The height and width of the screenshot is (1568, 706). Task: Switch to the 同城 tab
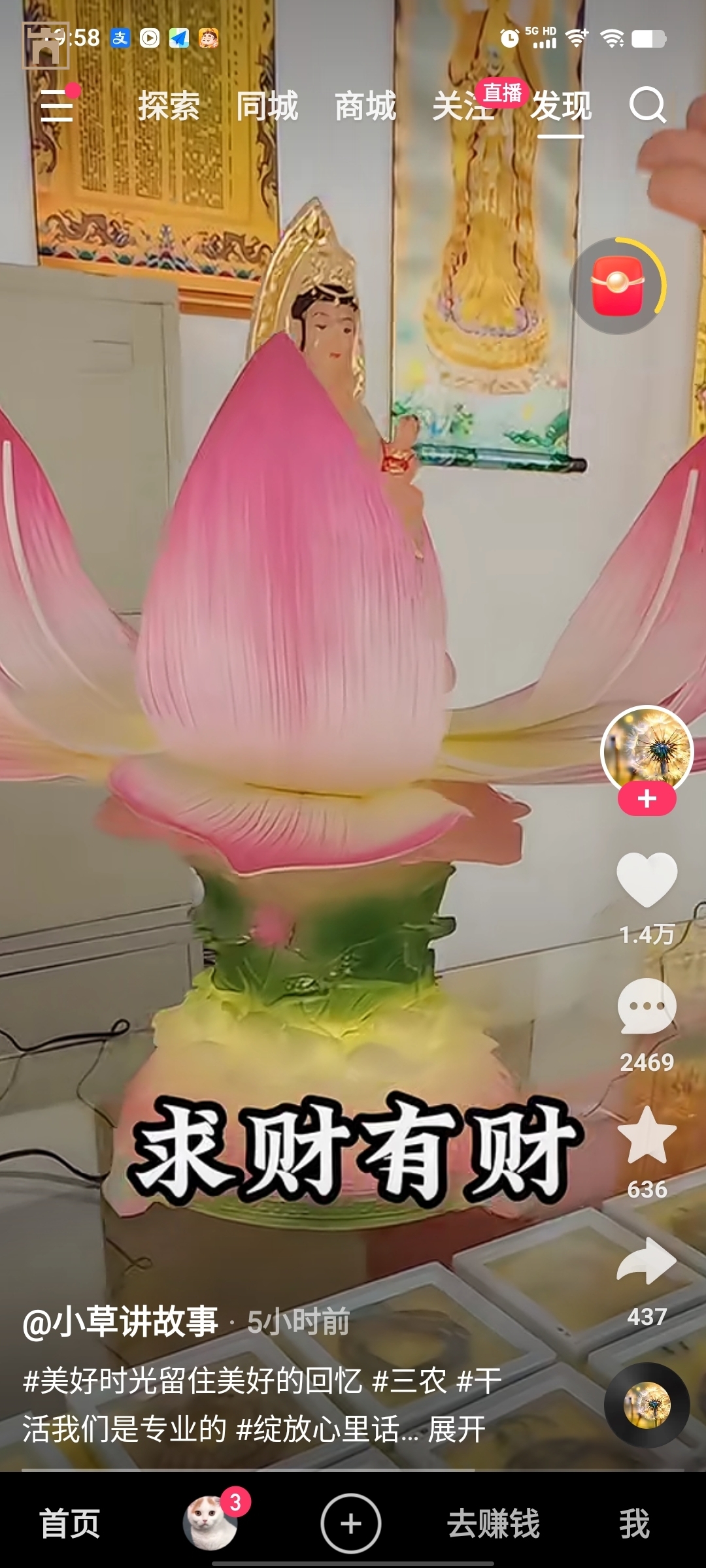click(267, 106)
